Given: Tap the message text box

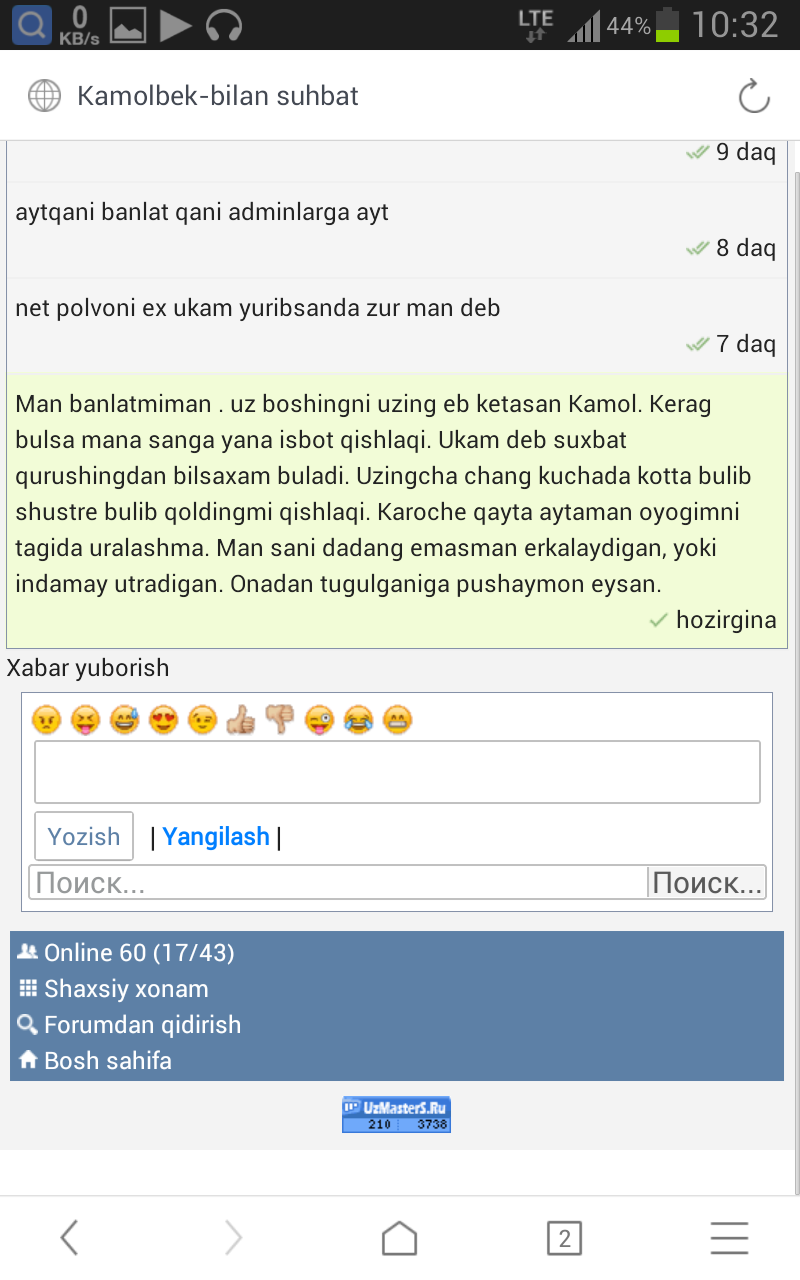Looking at the screenshot, I should pyautogui.click(x=397, y=771).
